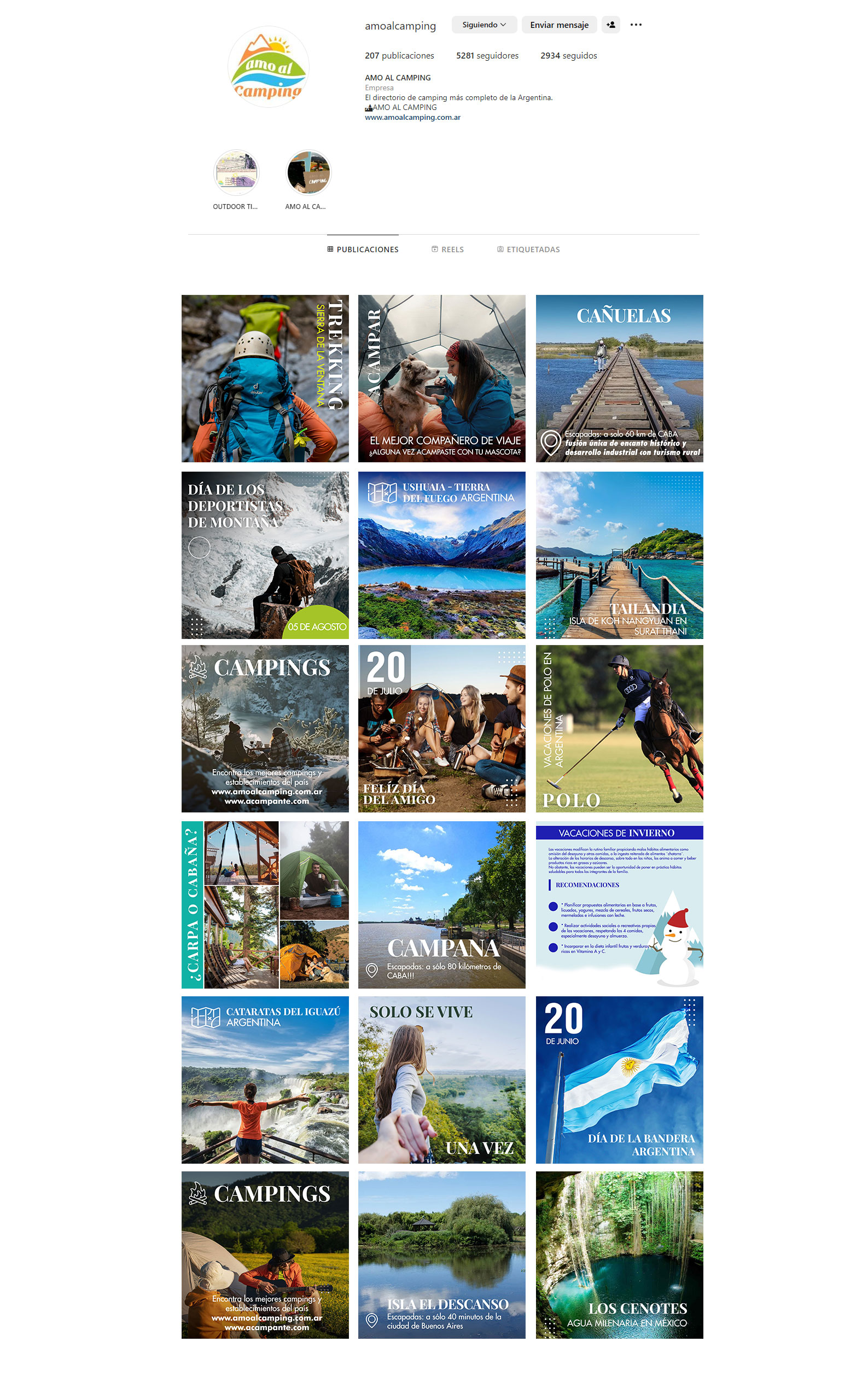Tap Enviar mensaje button
The height and width of the screenshot is (1382, 868).
(x=558, y=25)
